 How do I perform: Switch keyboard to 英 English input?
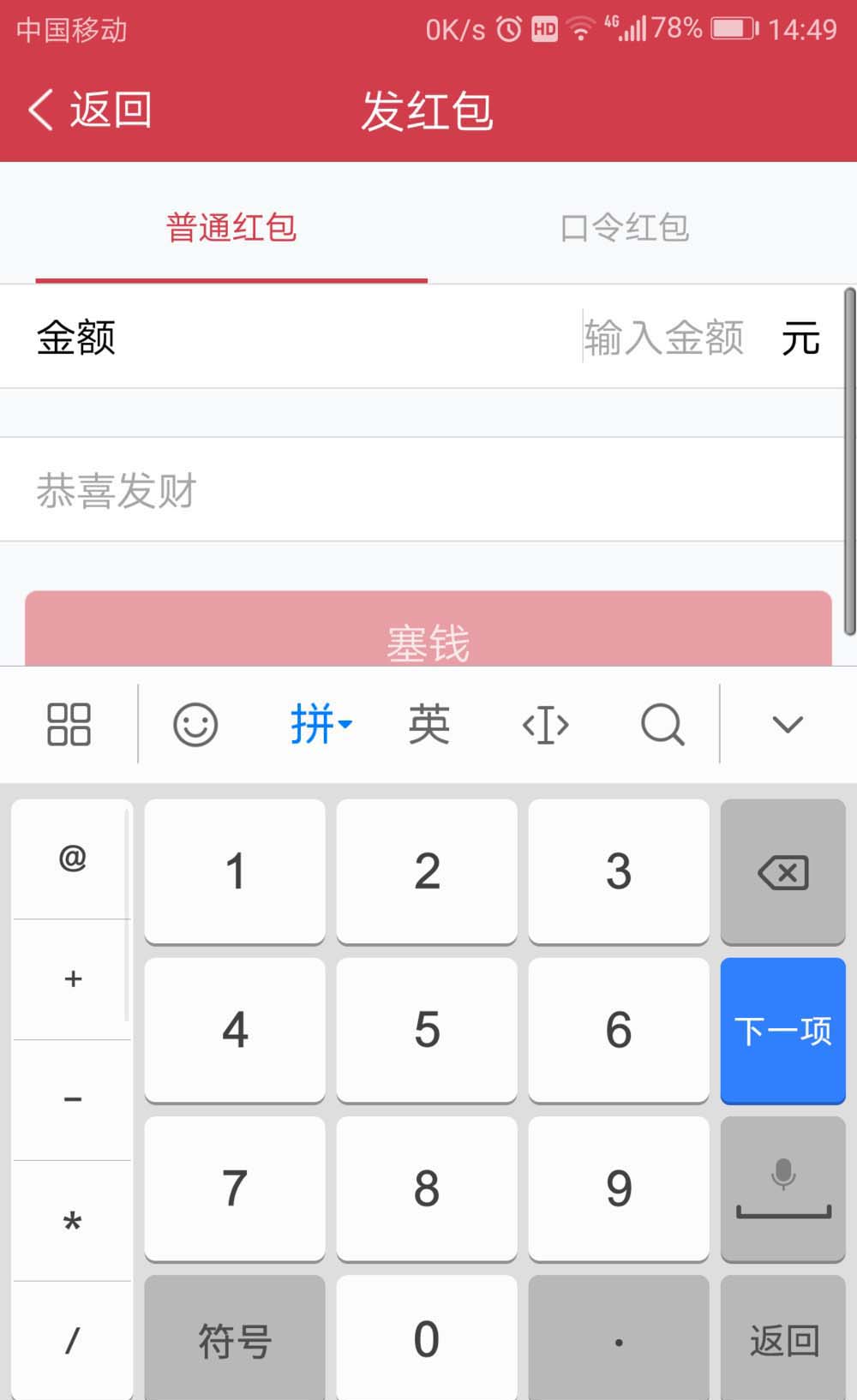[429, 725]
